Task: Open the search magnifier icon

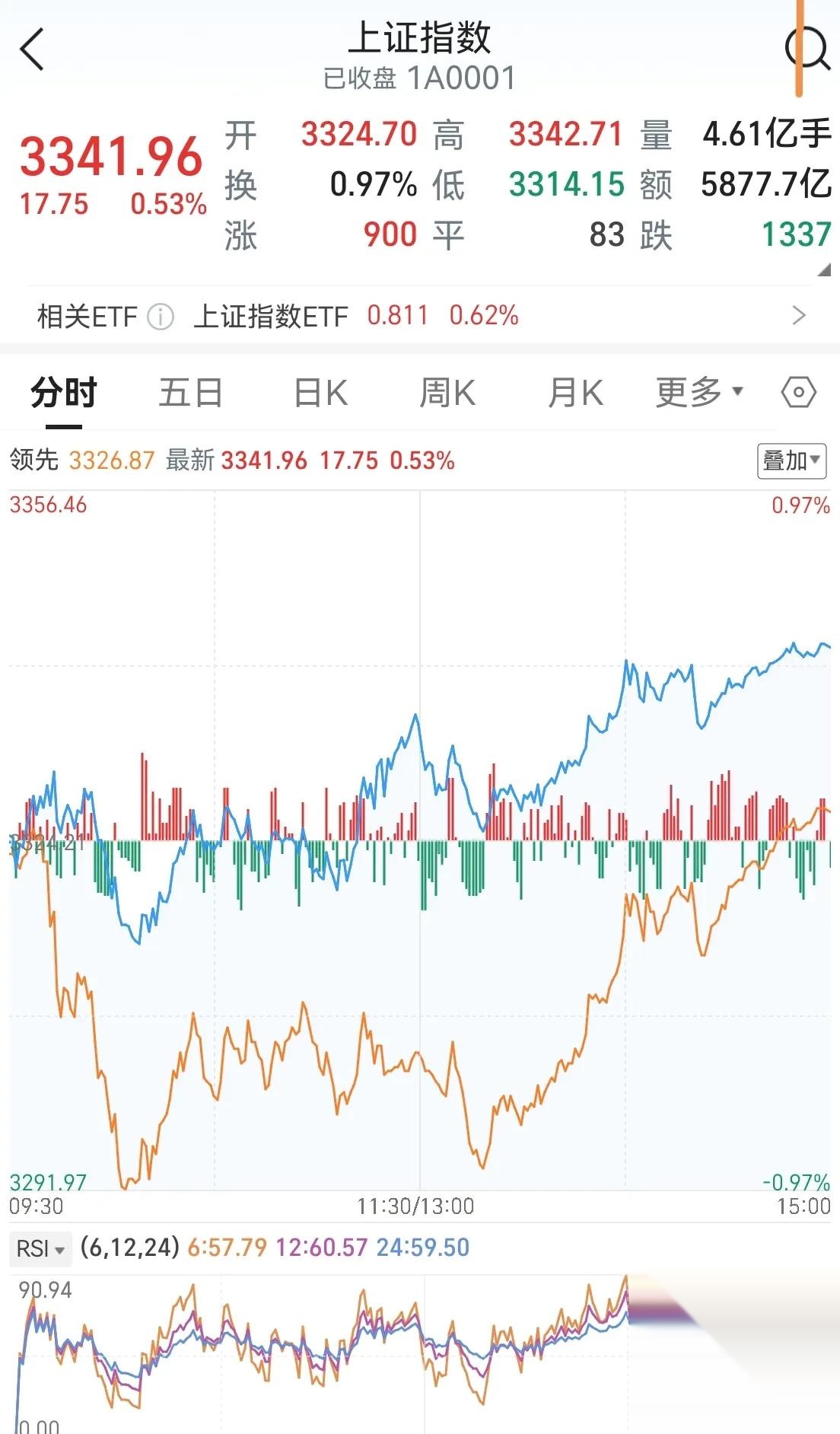Action: tap(810, 47)
